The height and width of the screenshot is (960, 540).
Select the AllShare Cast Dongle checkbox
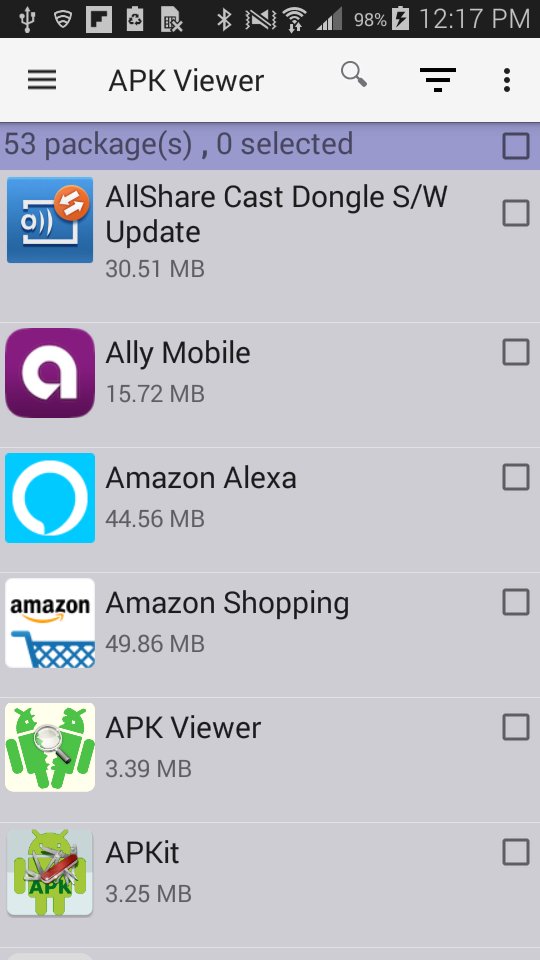click(x=516, y=214)
